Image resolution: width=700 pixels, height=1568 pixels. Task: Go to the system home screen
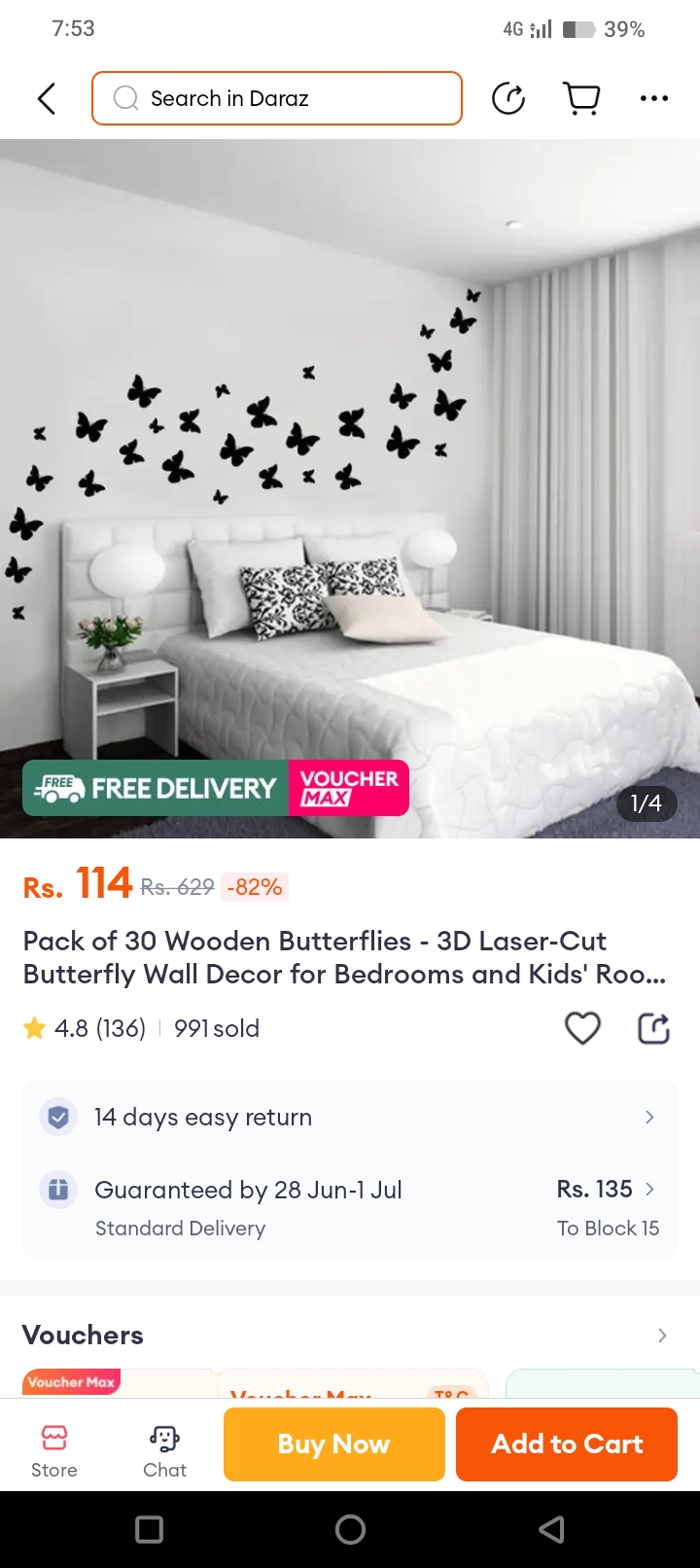pos(350,1529)
